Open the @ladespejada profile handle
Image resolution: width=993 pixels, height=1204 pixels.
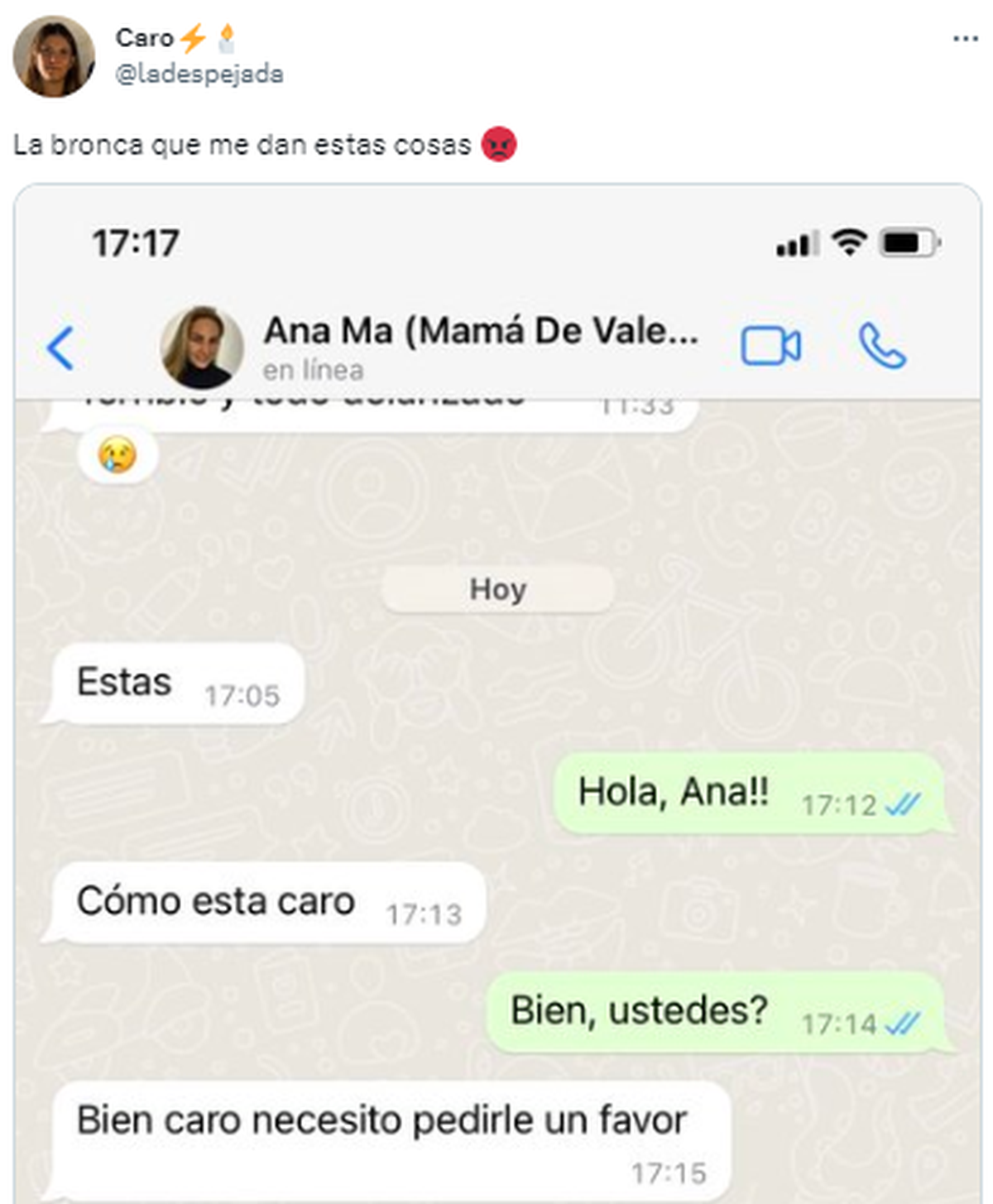199,74
